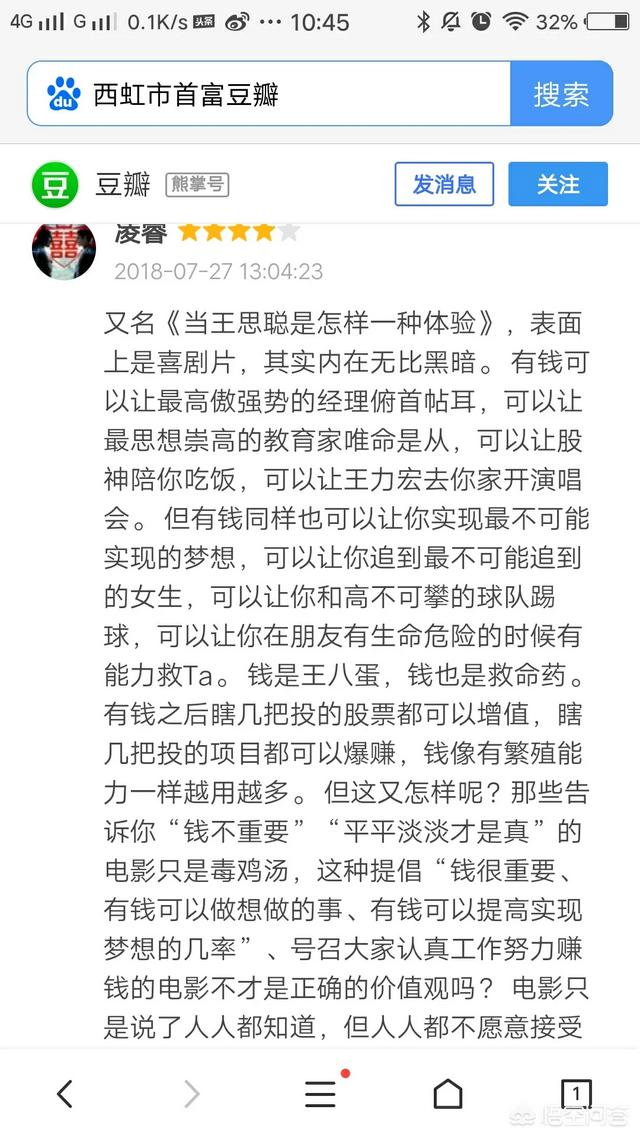640x1138 pixels.
Task: Tap the 搜索 search button
Action: click(x=561, y=94)
